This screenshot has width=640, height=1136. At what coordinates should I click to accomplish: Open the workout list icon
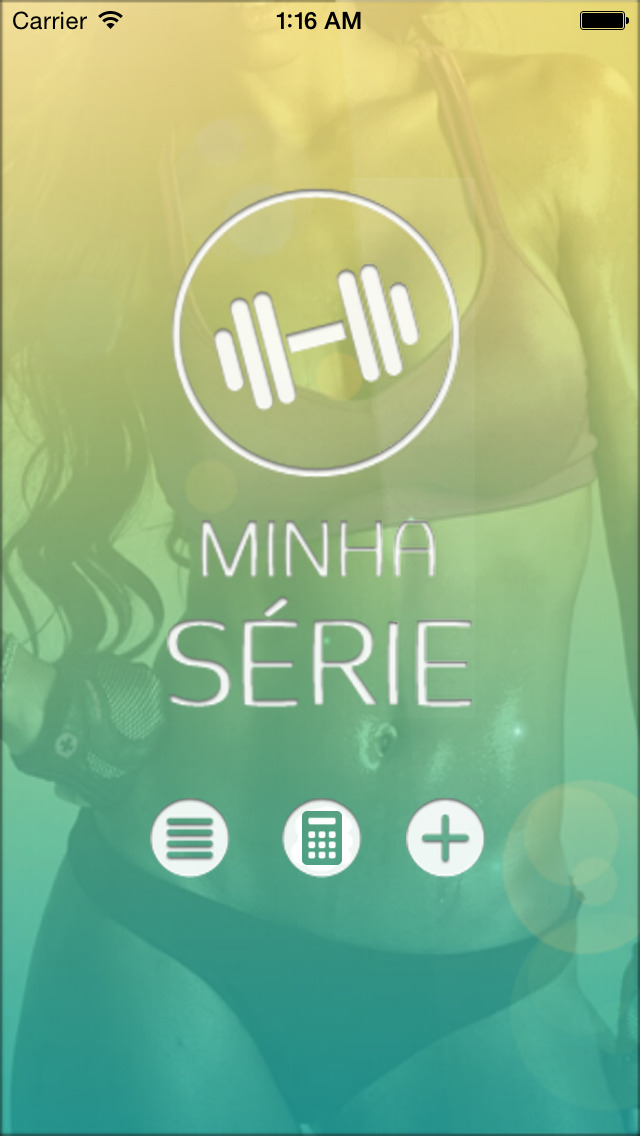click(x=190, y=838)
